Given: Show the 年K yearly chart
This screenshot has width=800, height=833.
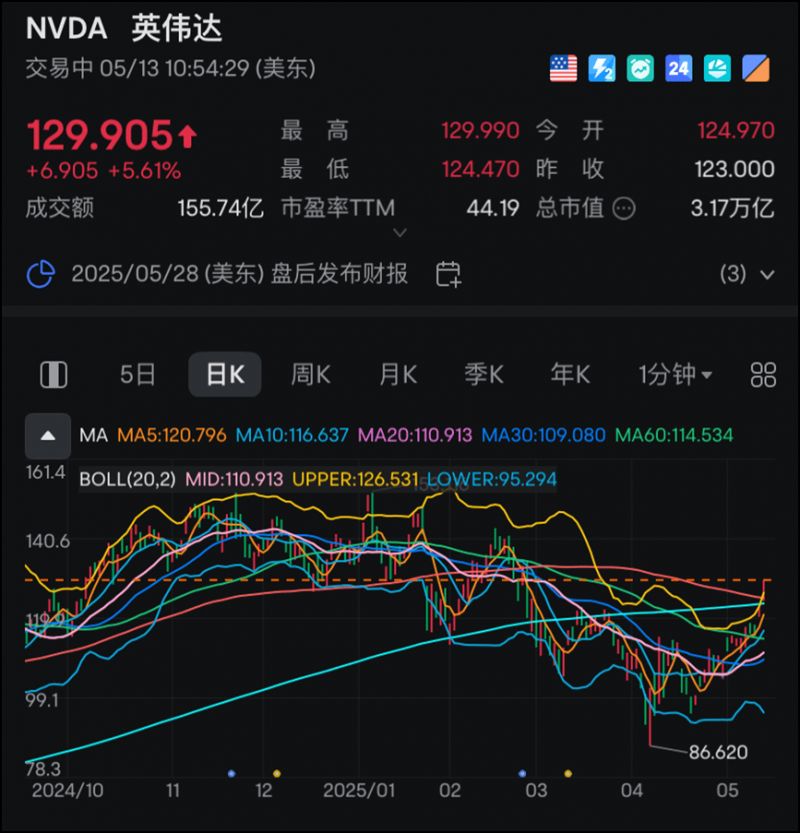Looking at the screenshot, I should pyautogui.click(x=570, y=375).
